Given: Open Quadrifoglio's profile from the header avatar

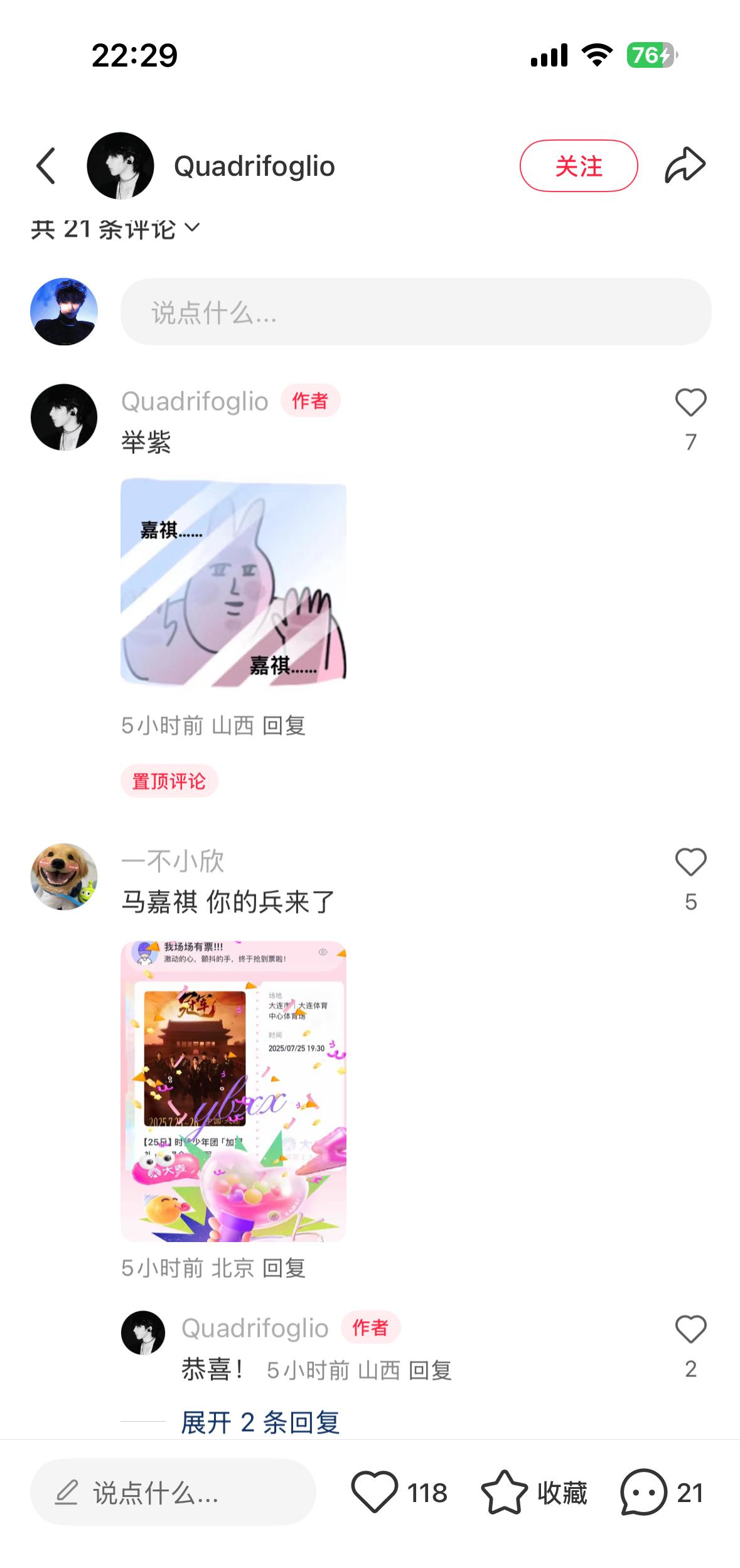Looking at the screenshot, I should click(x=120, y=166).
